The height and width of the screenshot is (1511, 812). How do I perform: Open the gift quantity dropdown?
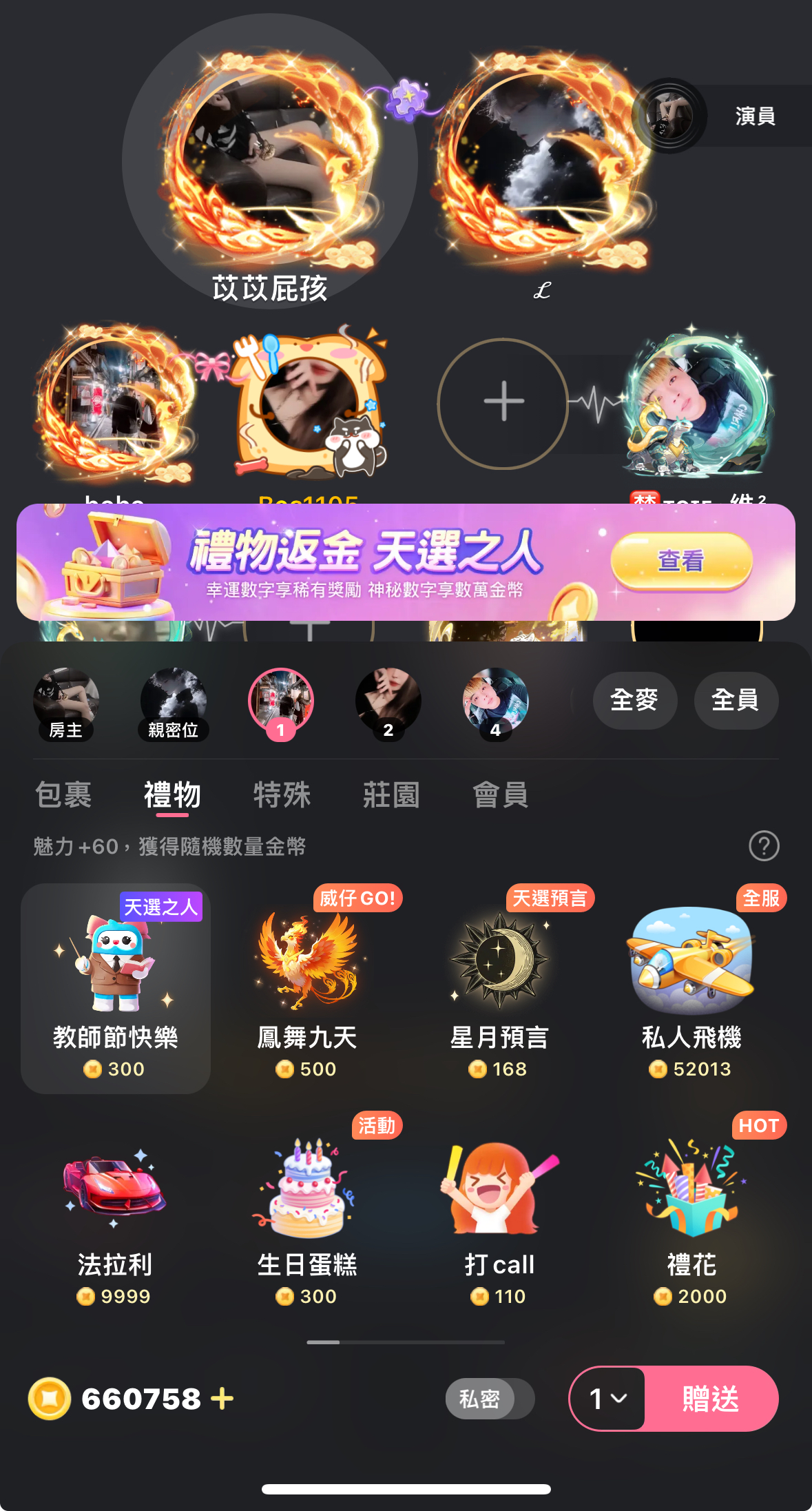(x=608, y=1399)
